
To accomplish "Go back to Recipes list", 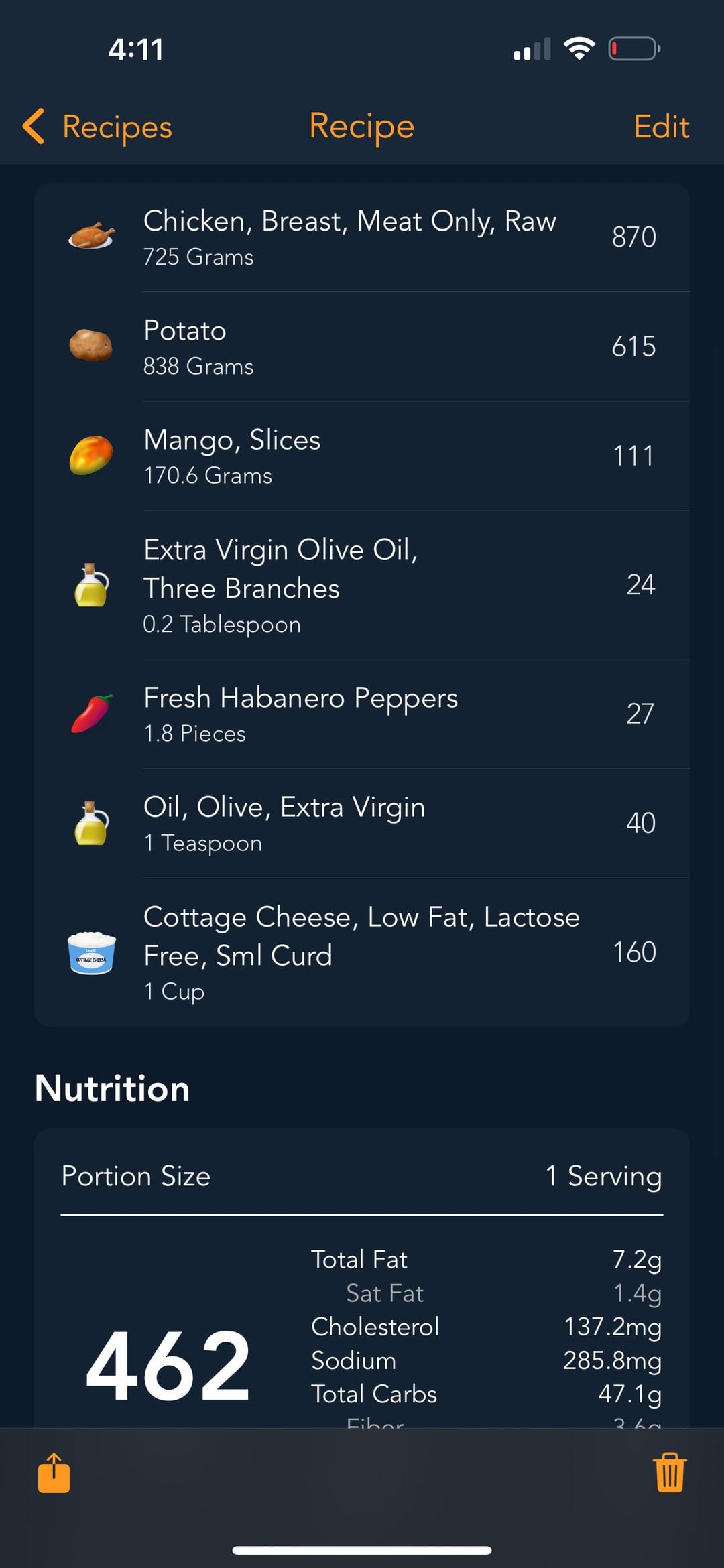I will [x=98, y=127].
